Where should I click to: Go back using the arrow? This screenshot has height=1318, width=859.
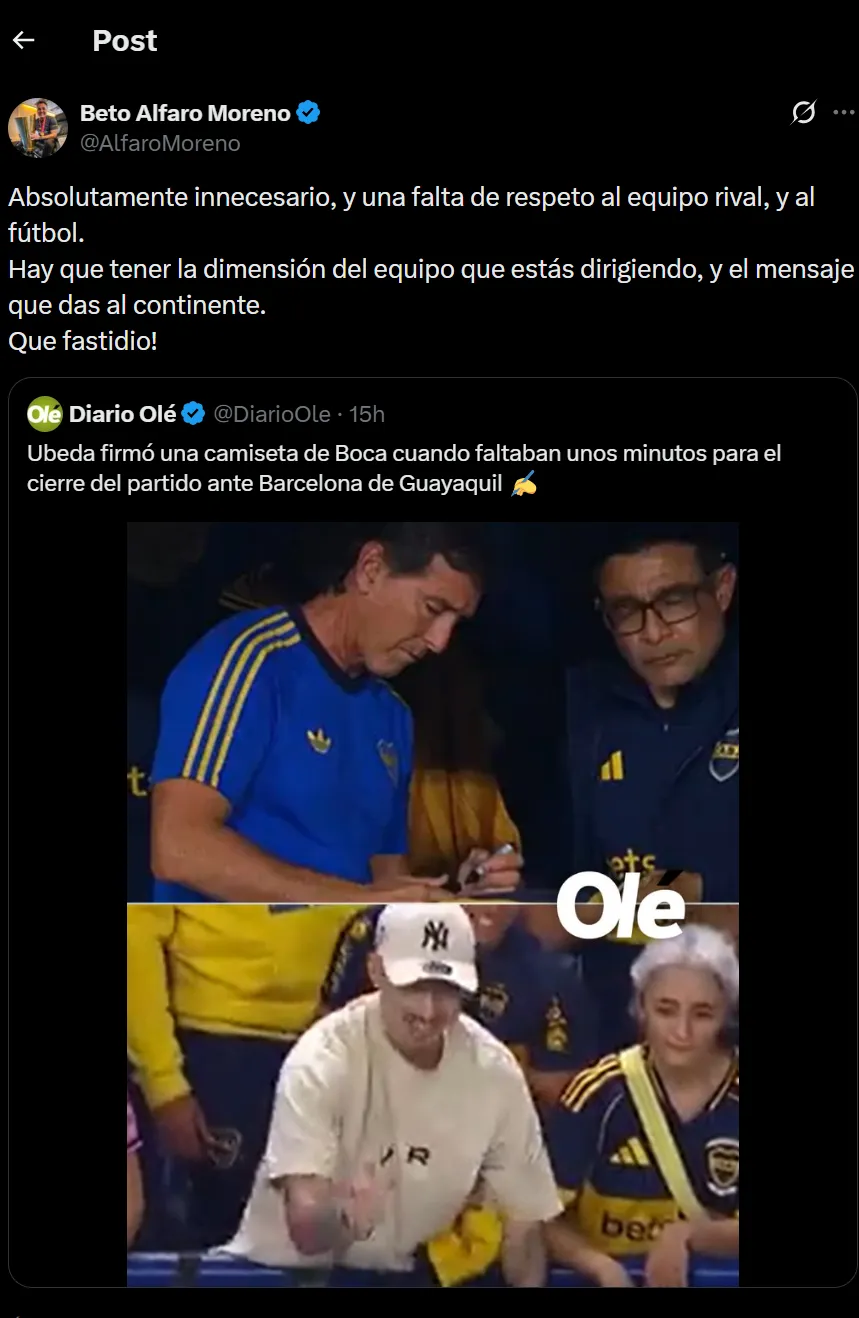[23, 40]
